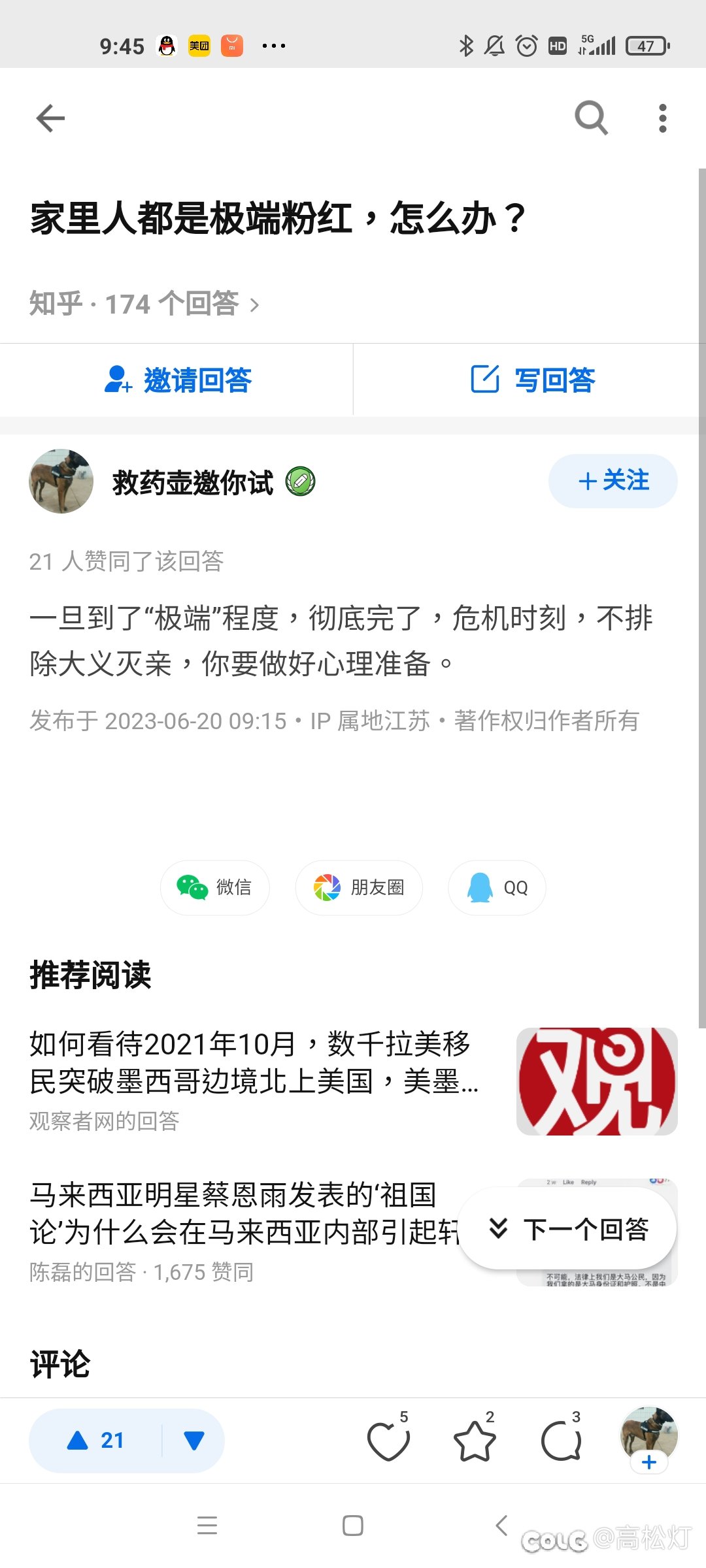Open the 观察者网 recommended answer
Screen dimensions: 706x1568
pos(353,1081)
